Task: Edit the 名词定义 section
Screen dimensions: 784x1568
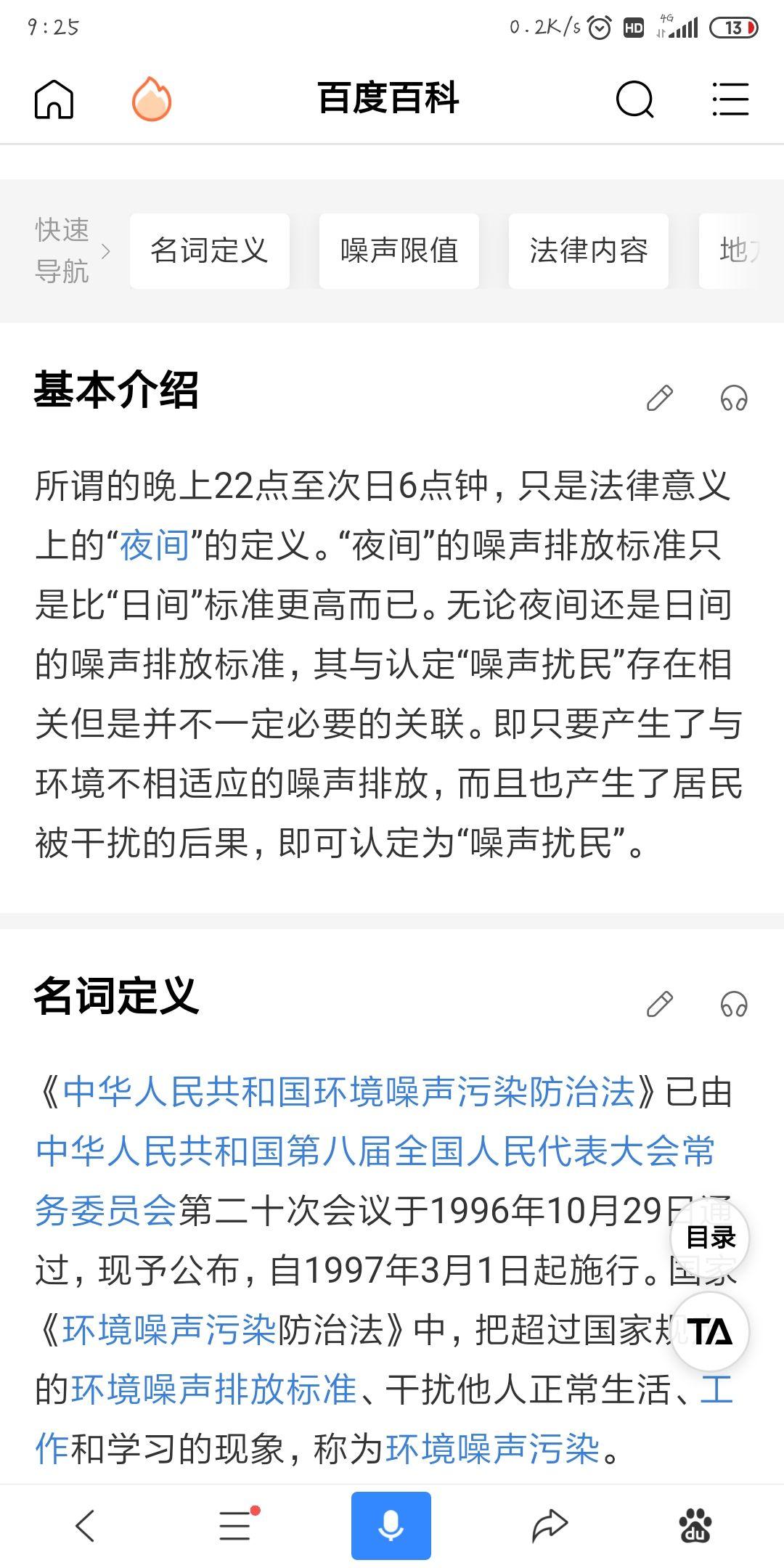Action: [659, 1004]
